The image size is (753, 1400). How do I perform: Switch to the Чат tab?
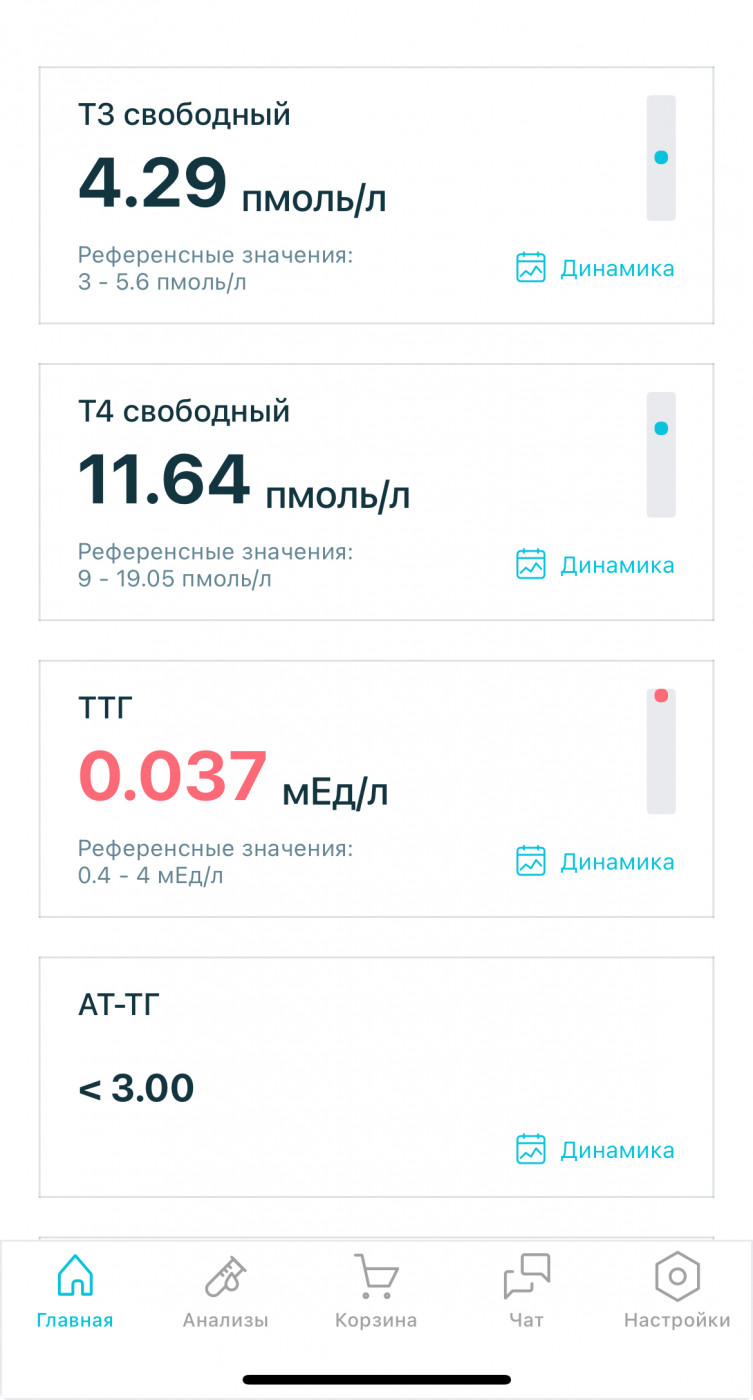click(526, 1291)
